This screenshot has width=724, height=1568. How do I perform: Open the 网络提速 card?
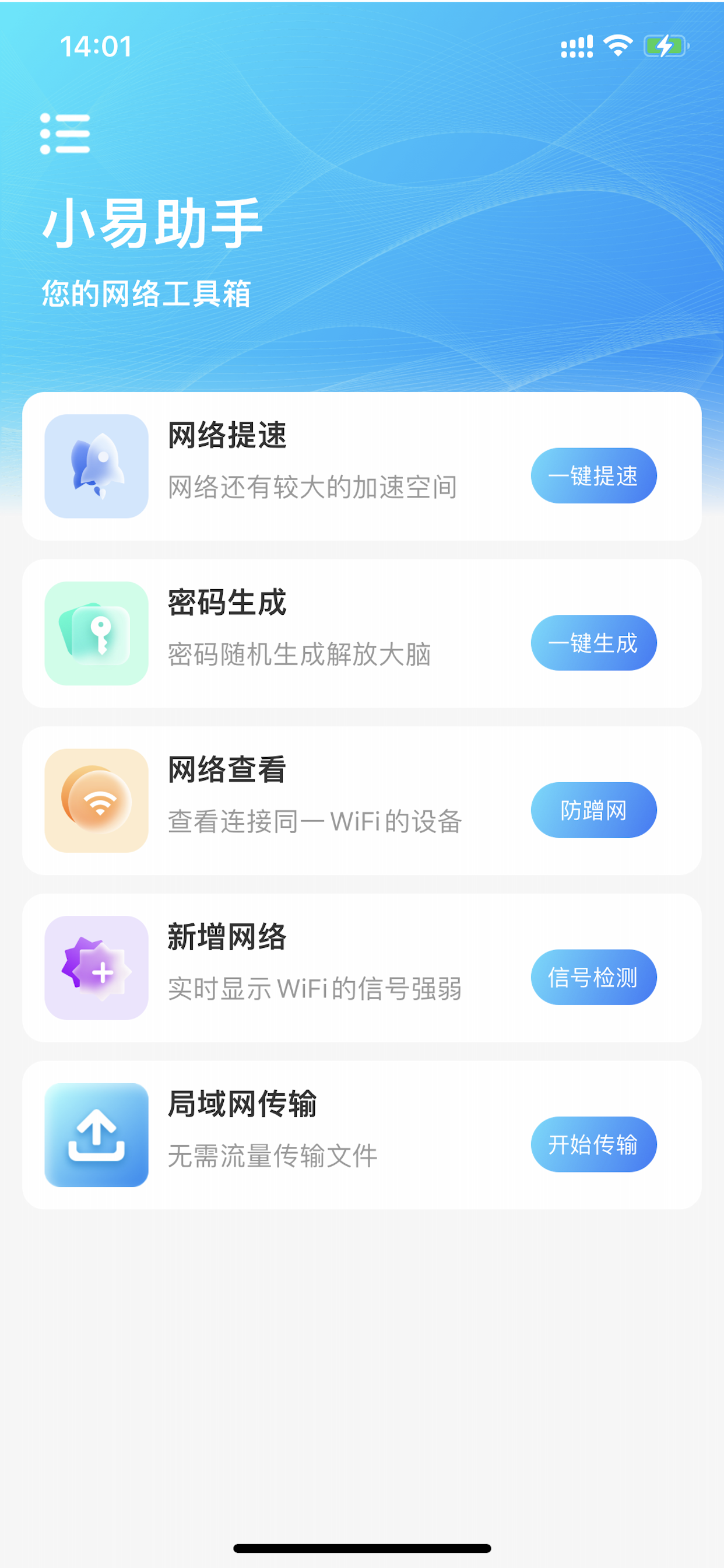362,466
